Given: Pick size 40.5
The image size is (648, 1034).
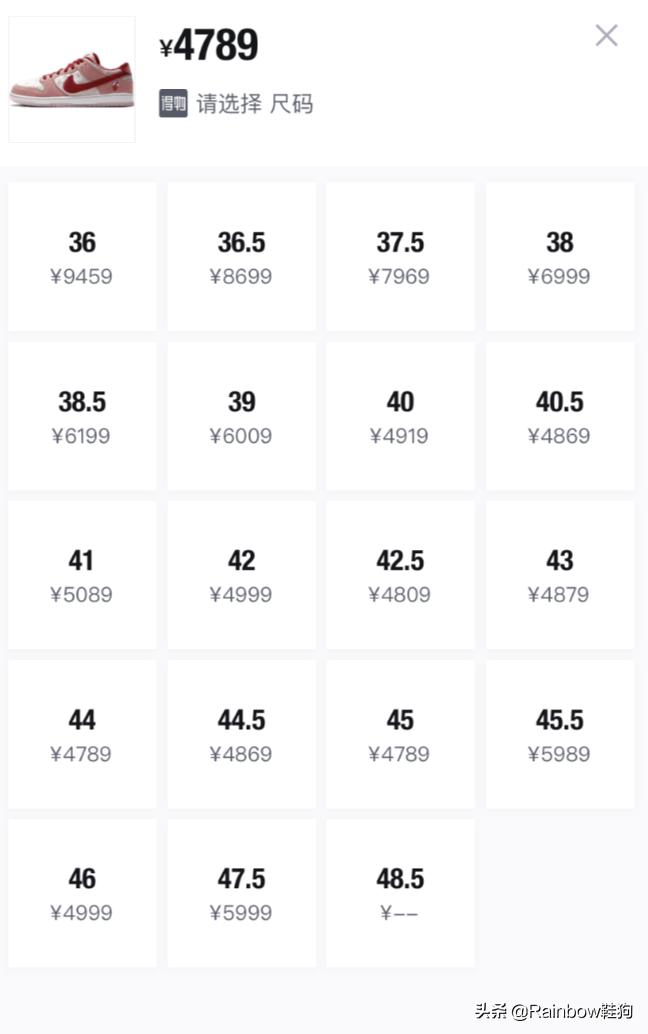Looking at the screenshot, I should pos(560,416).
